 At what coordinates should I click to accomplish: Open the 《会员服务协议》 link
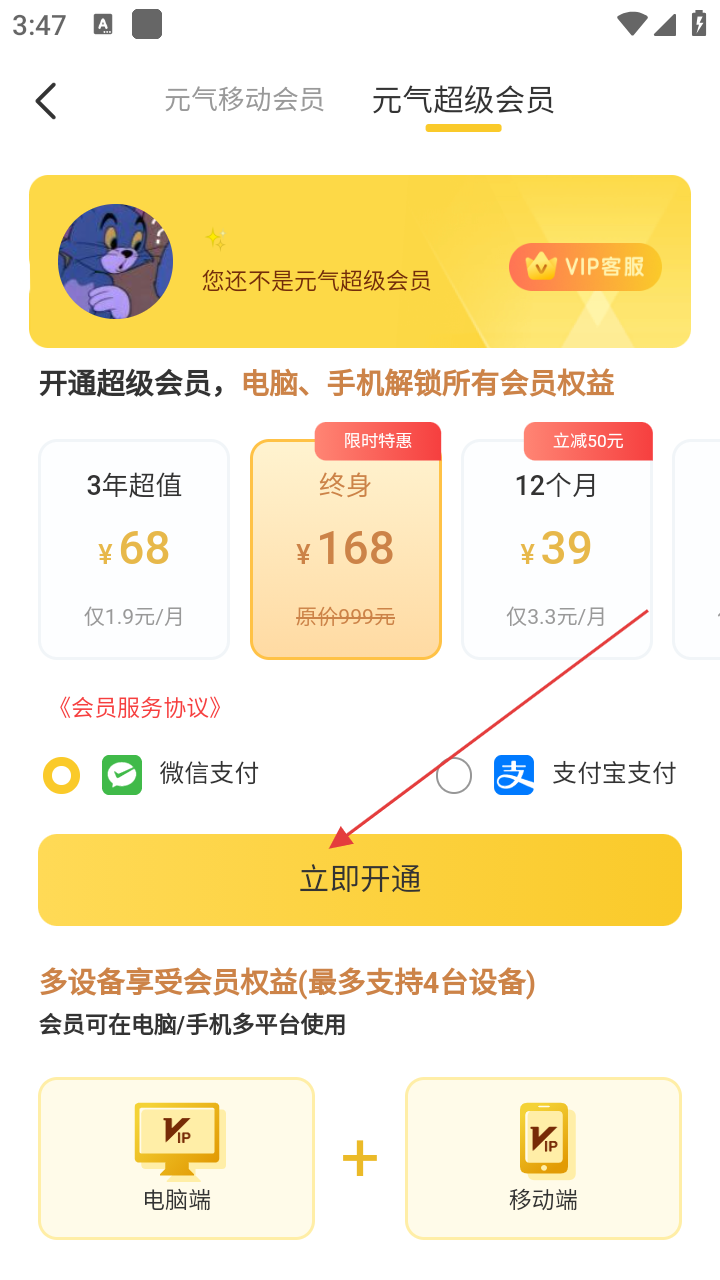140,708
